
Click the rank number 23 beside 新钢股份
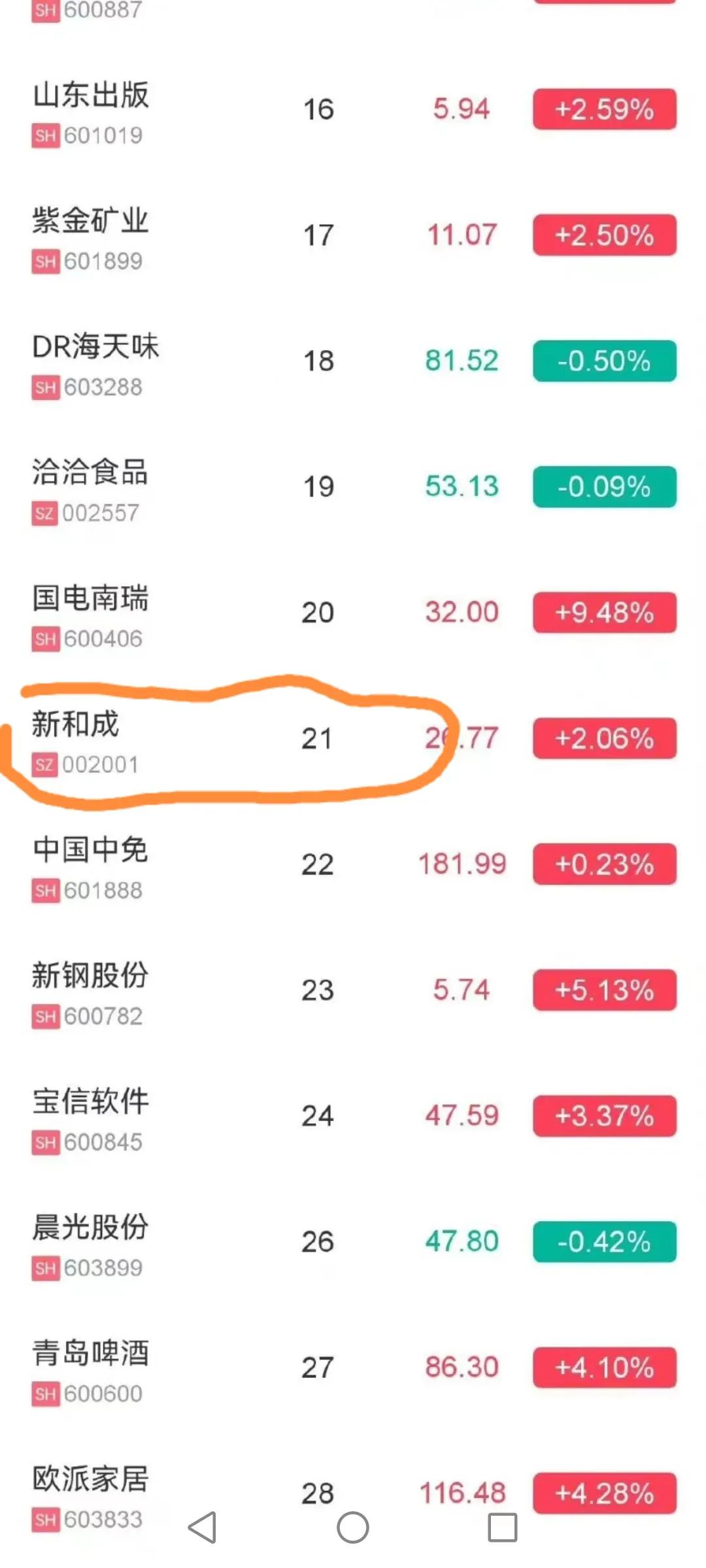(x=317, y=990)
